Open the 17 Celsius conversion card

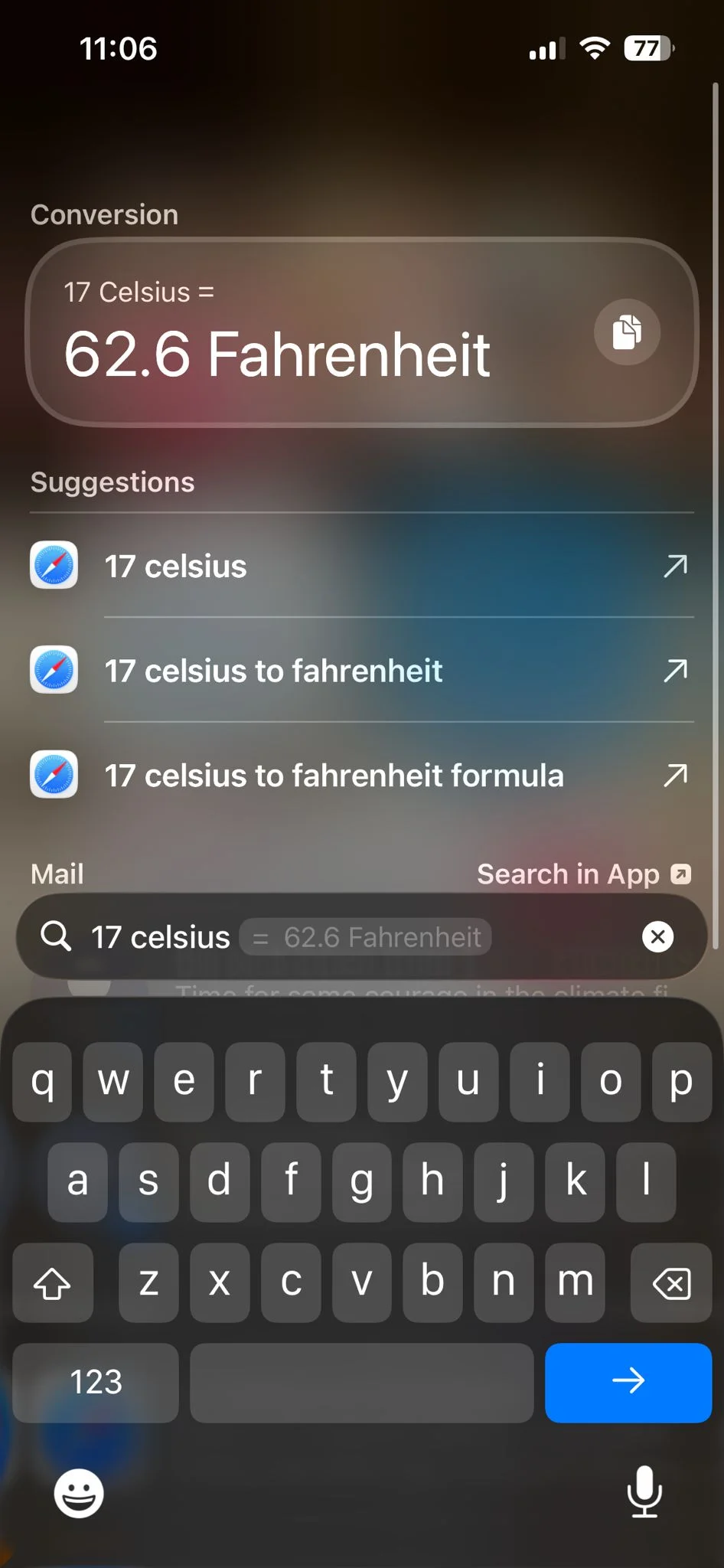(361, 332)
